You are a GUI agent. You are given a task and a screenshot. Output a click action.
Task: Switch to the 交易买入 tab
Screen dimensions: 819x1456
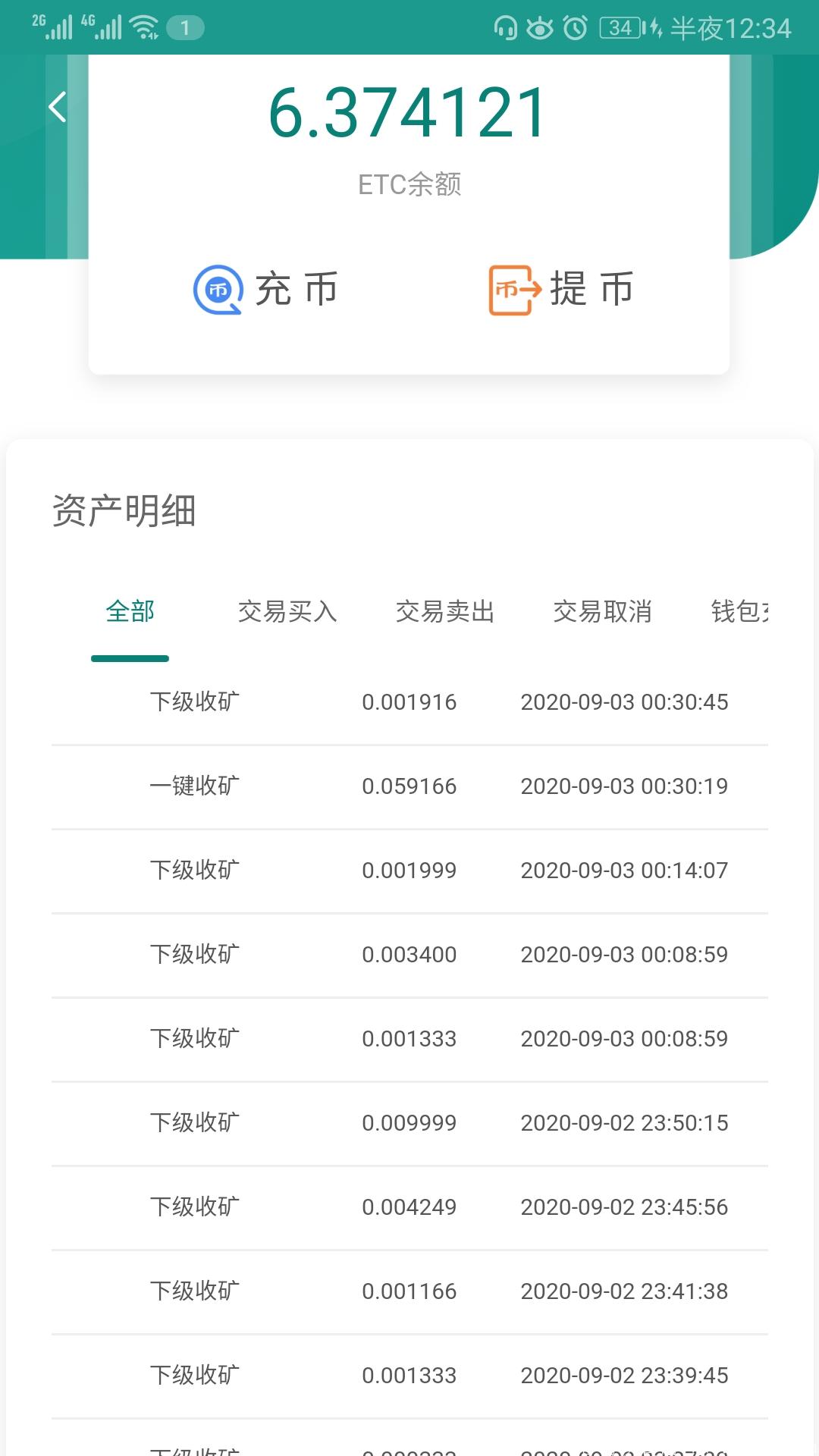[286, 611]
